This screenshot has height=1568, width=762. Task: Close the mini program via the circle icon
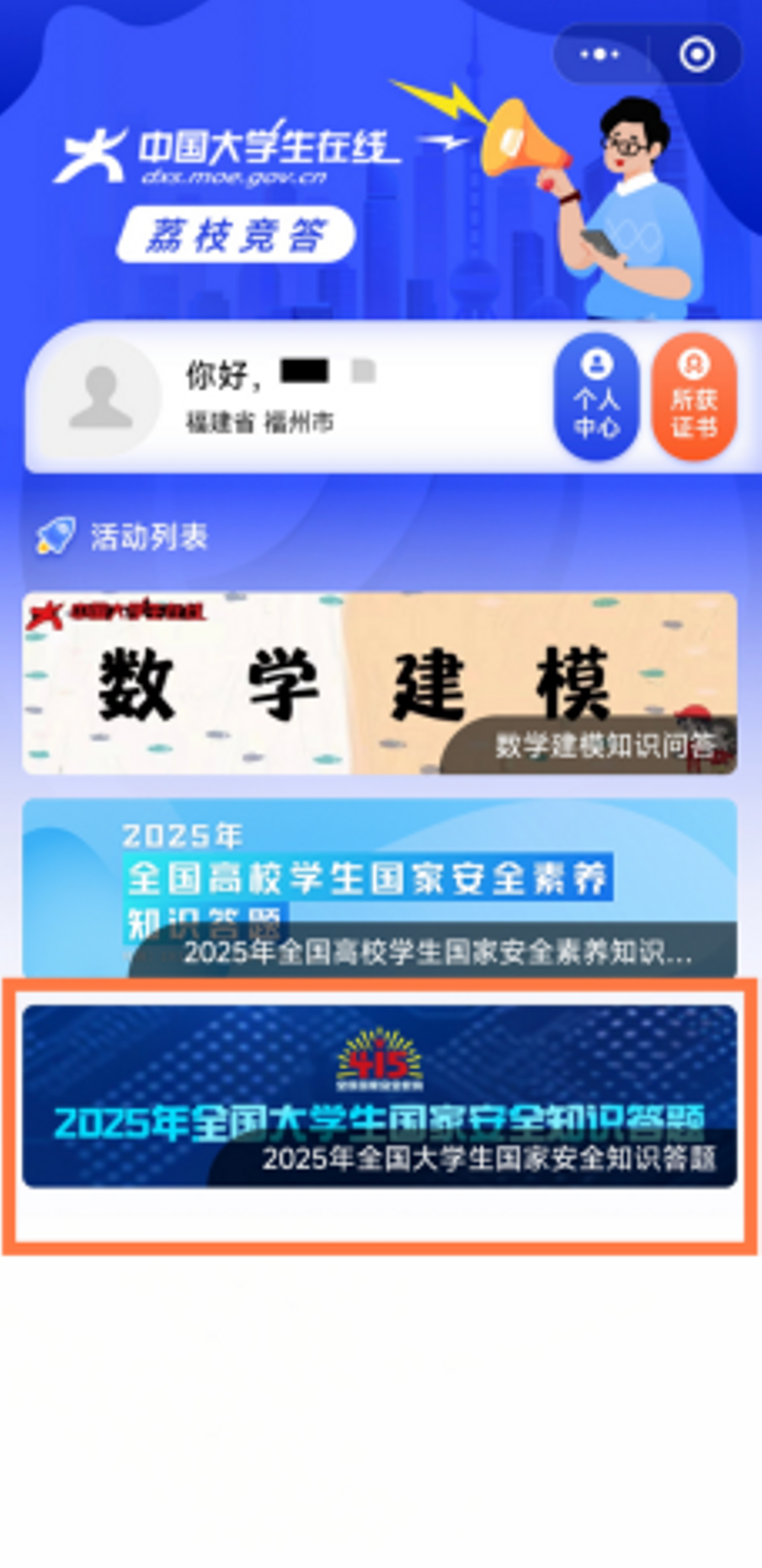click(696, 54)
